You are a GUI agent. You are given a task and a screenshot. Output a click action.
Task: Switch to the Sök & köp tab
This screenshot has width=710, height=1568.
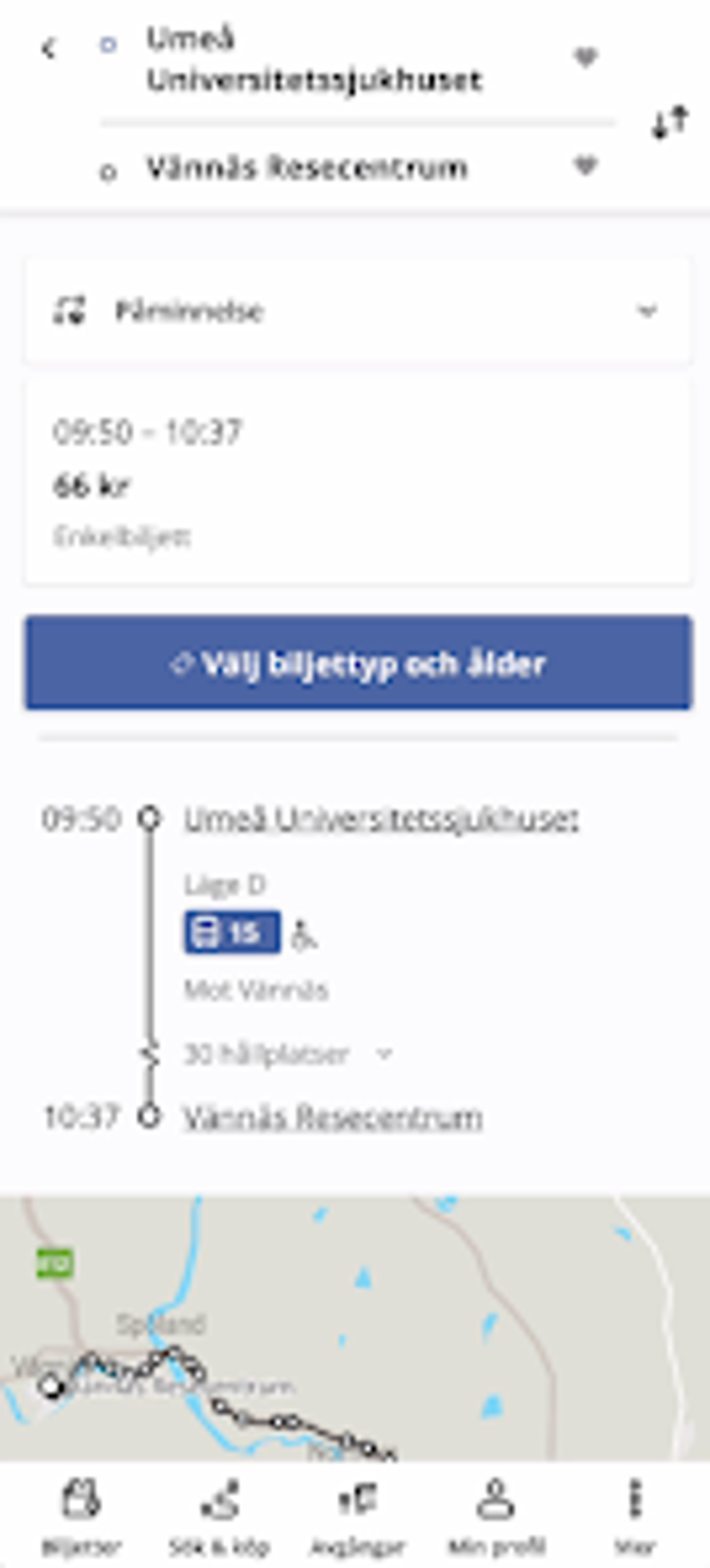click(x=219, y=1516)
